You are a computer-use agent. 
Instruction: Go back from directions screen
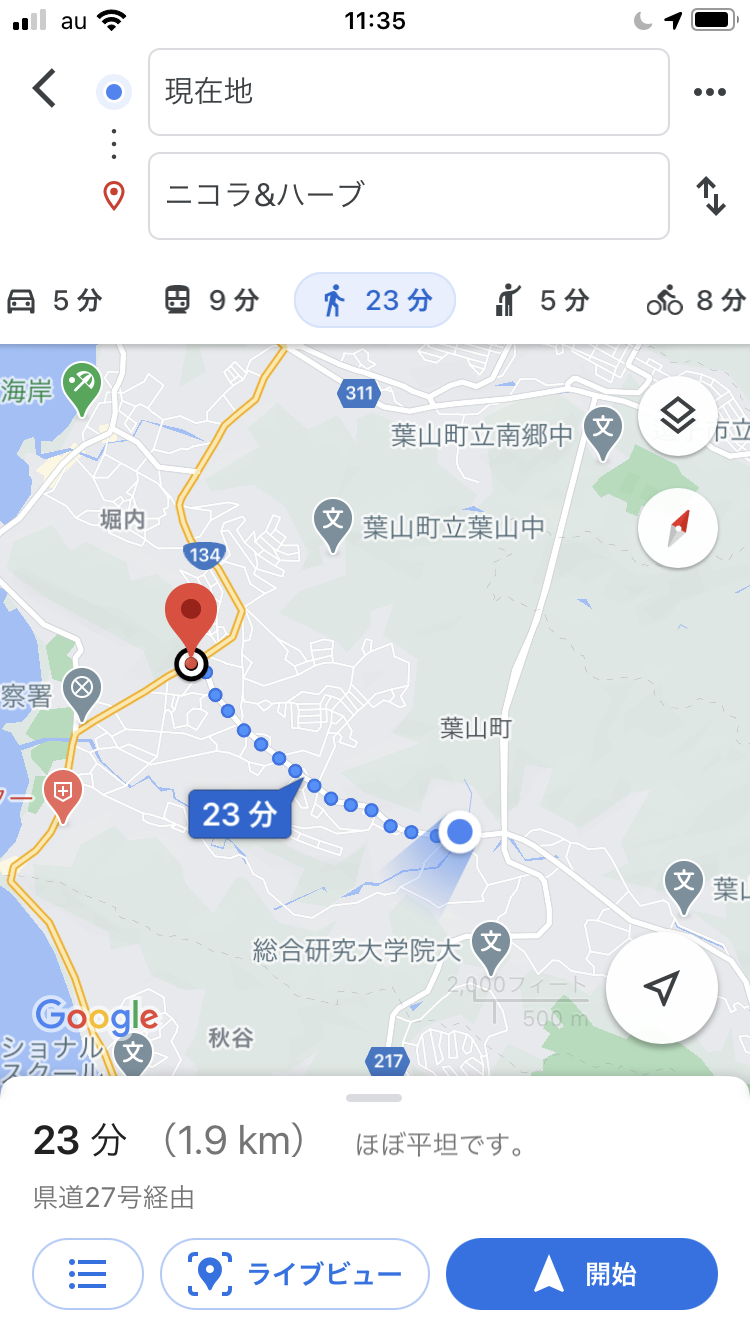(x=44, y=90)
